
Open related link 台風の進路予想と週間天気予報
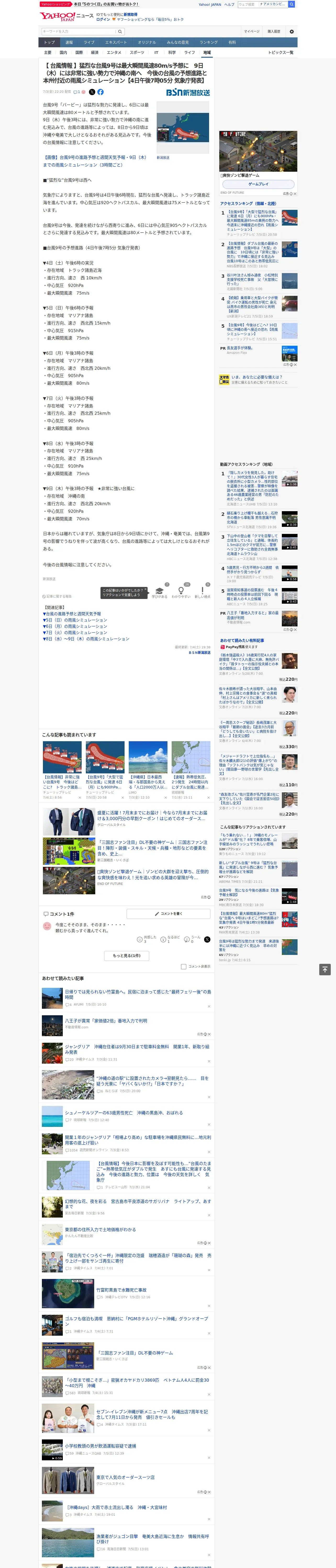click(x=72, y=614)
